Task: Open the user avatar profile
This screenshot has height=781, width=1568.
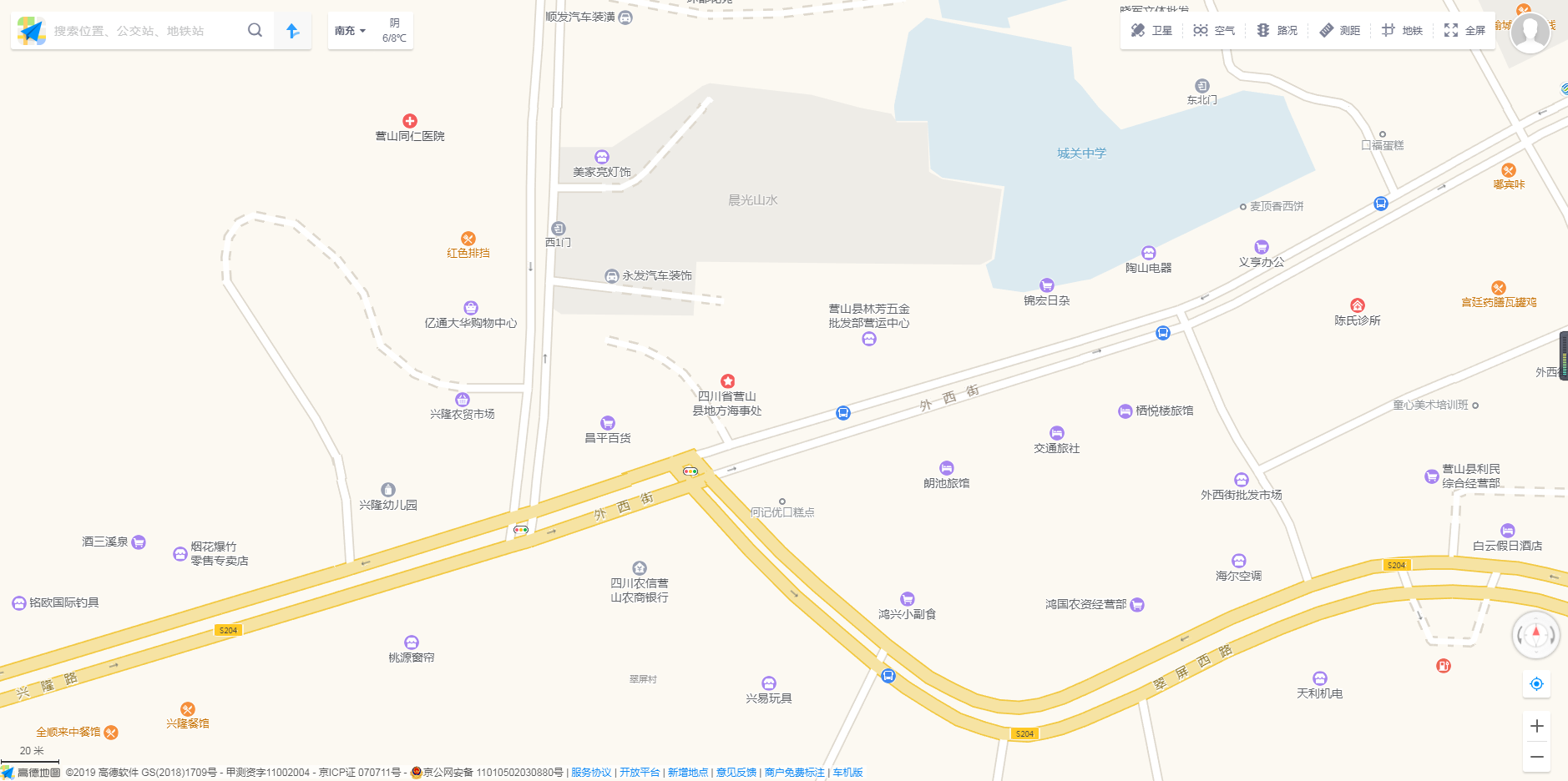Action: [1530, 32]
